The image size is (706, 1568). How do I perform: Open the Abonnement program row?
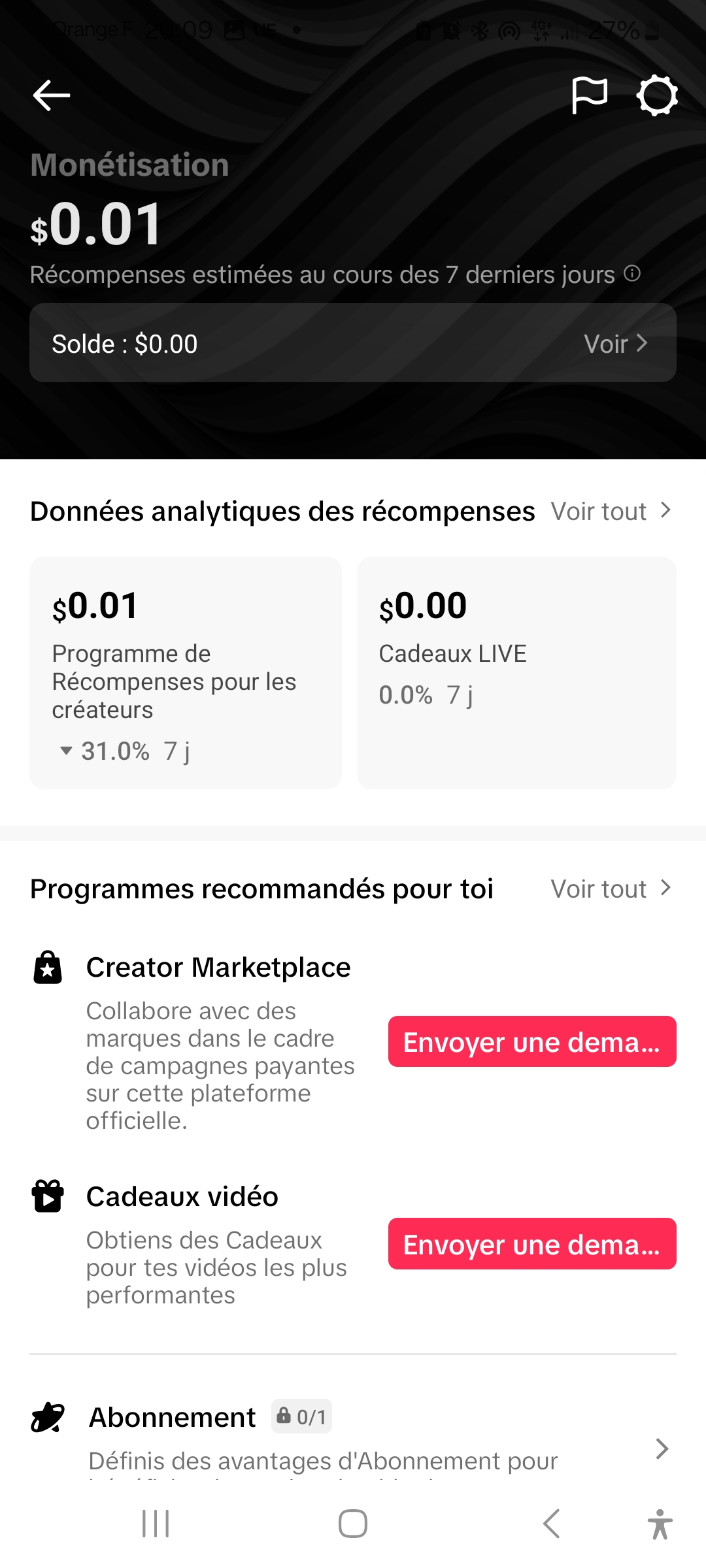coord(353,1437)
